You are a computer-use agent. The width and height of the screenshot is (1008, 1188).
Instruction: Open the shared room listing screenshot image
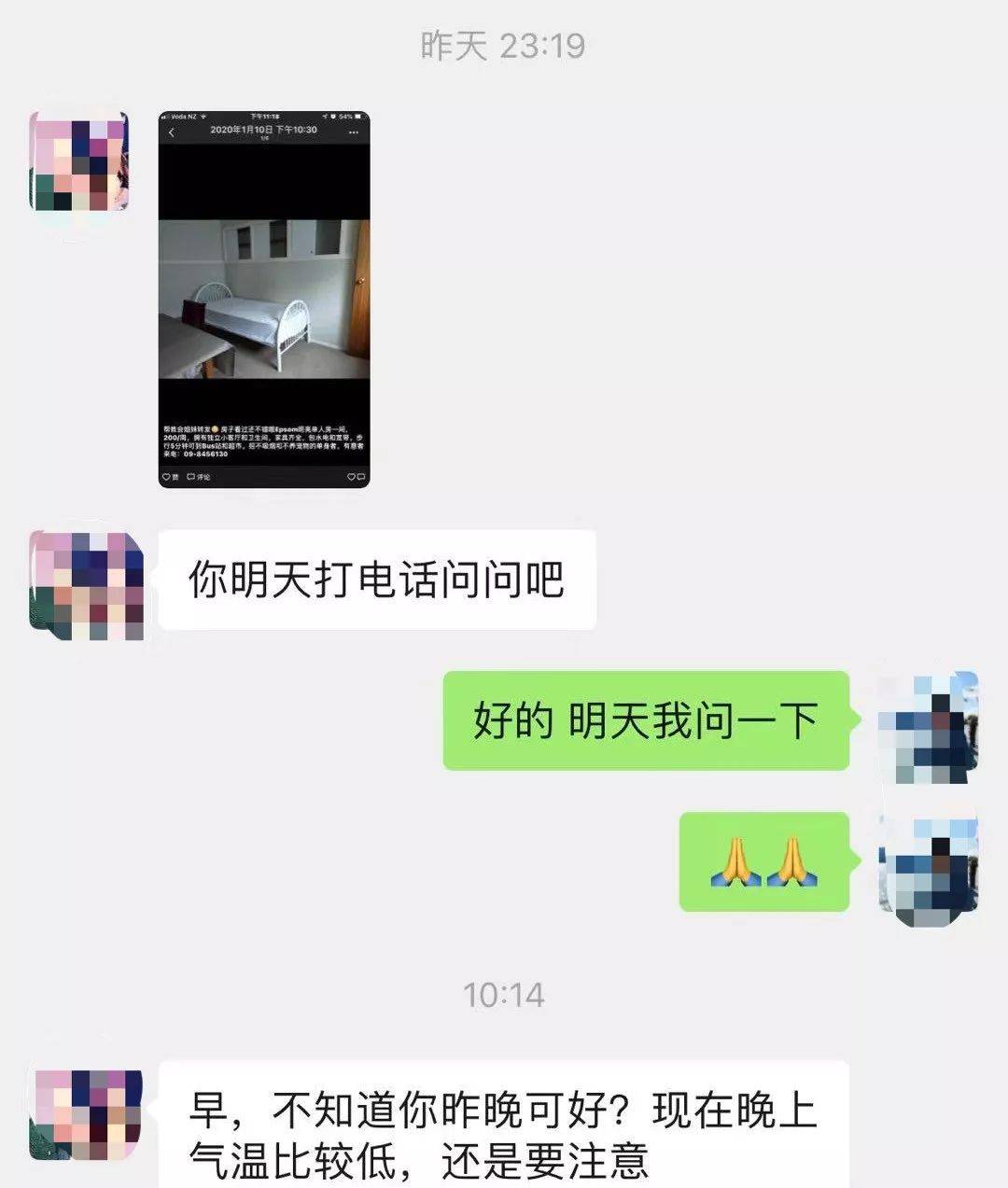[264, 300]
